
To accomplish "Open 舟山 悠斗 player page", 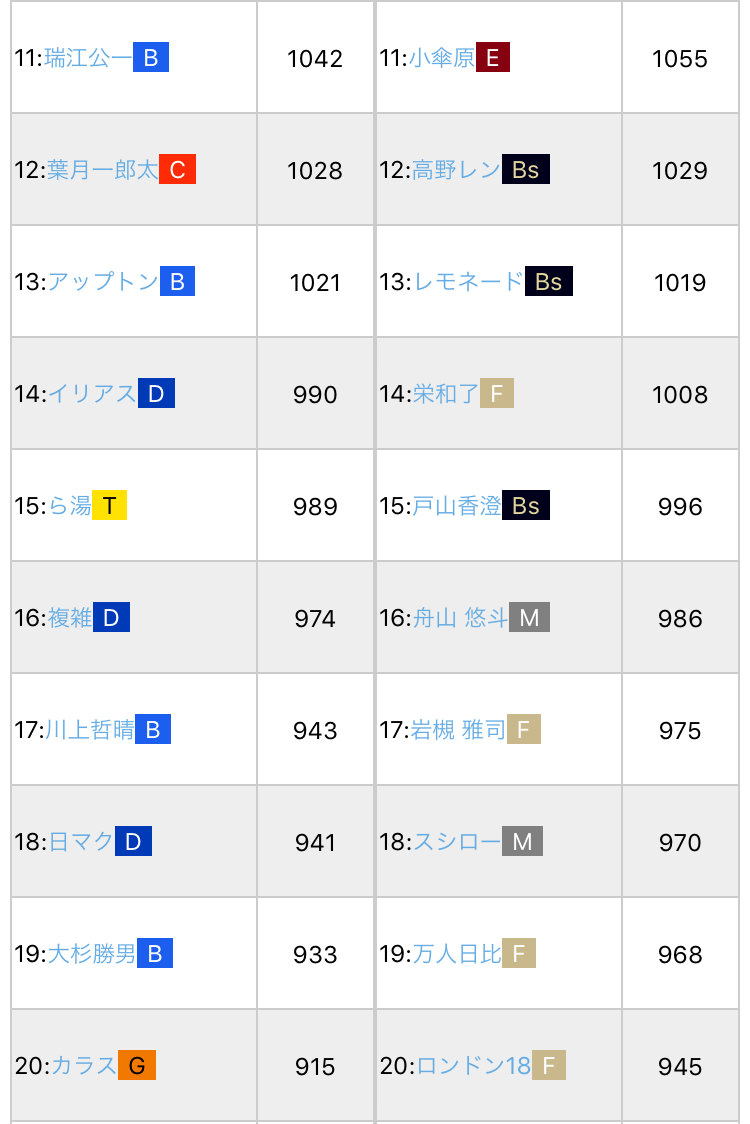I will pos(460,618).
